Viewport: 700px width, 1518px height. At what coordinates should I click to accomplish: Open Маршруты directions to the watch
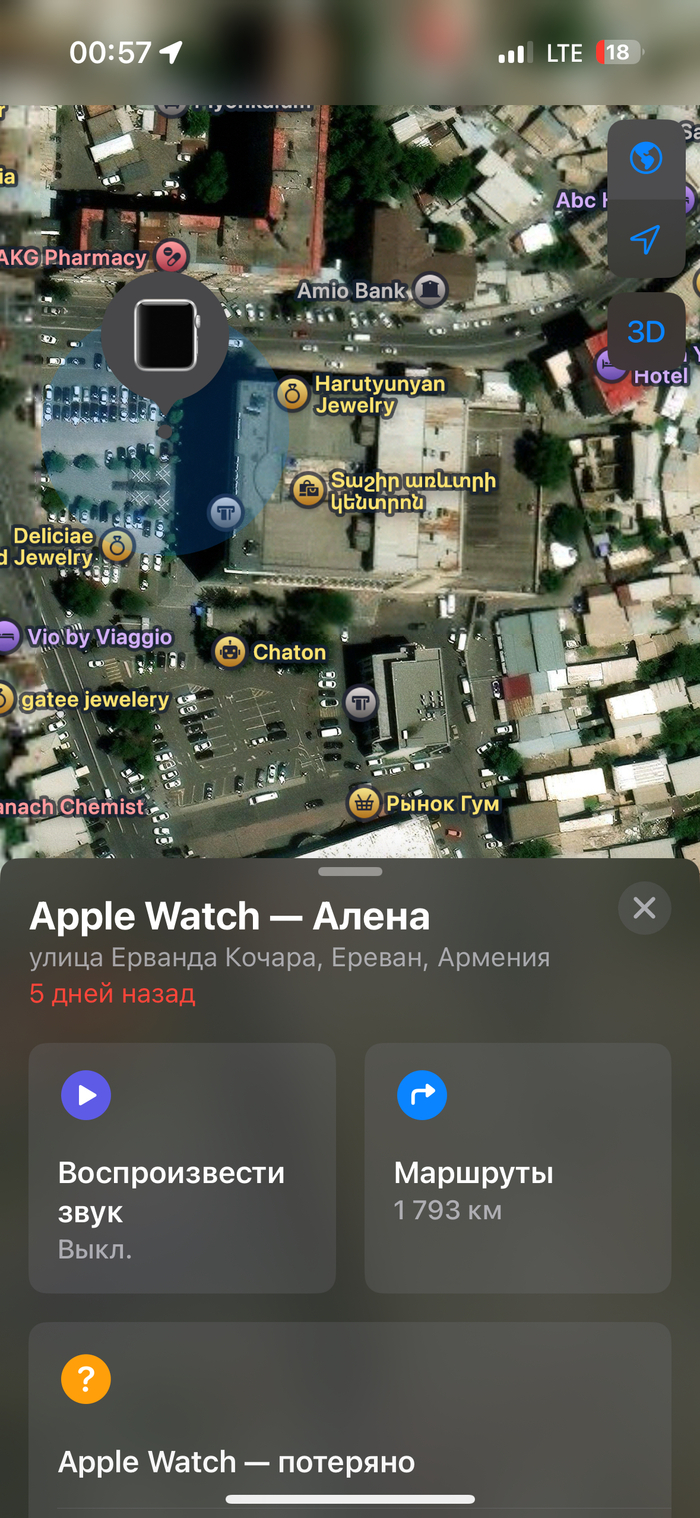517,1168
